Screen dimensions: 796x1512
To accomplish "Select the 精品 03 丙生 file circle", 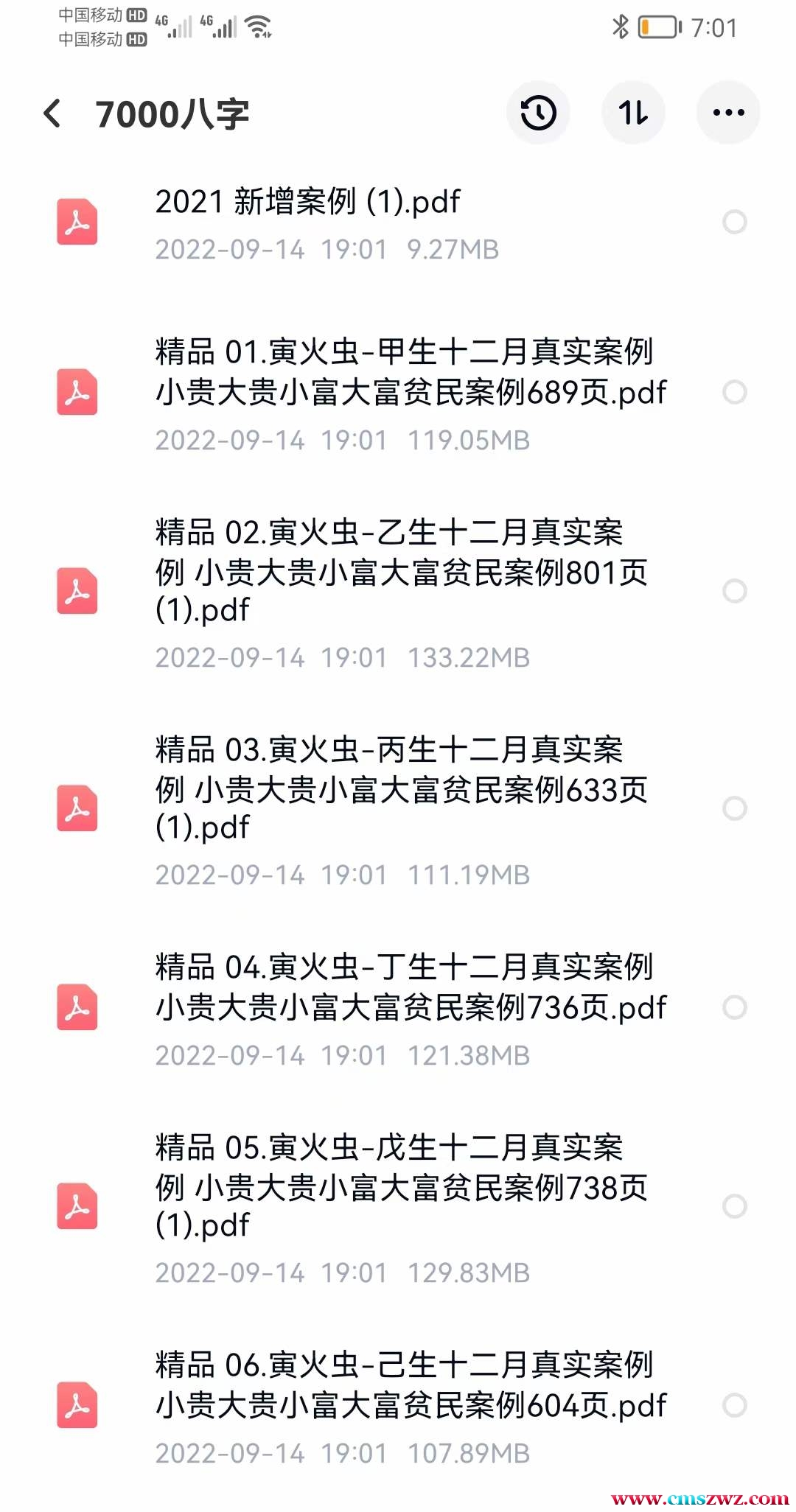I will coord(735,808).
